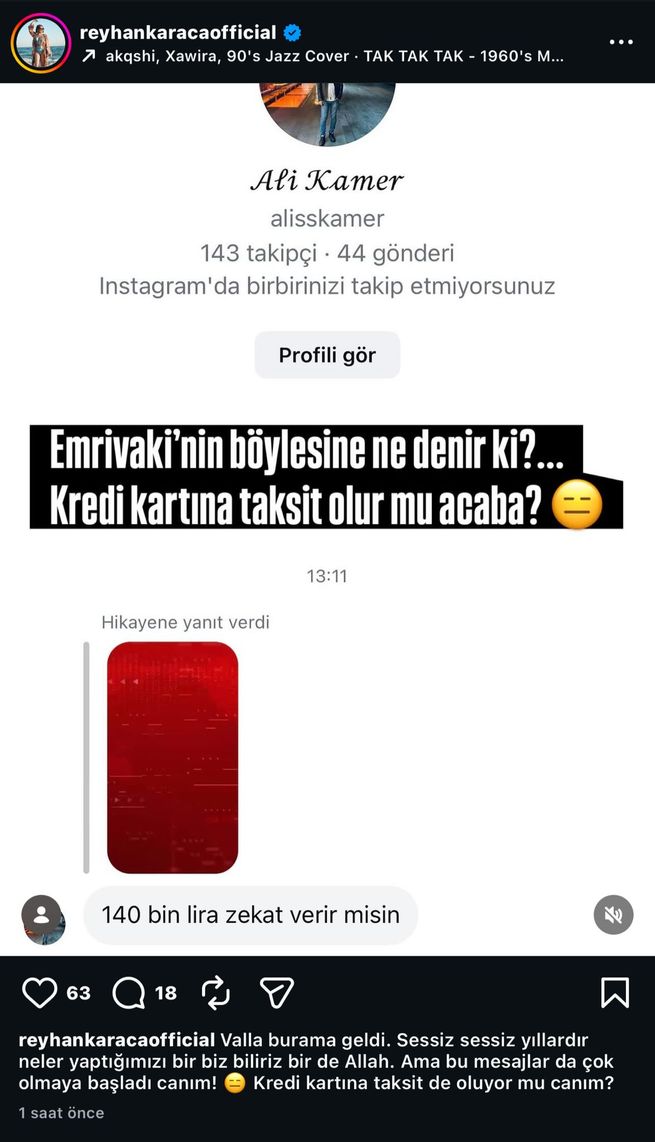This screenshot has height=1142, width=655.
Task: Repost this post
Action: (x=216, y=992)
